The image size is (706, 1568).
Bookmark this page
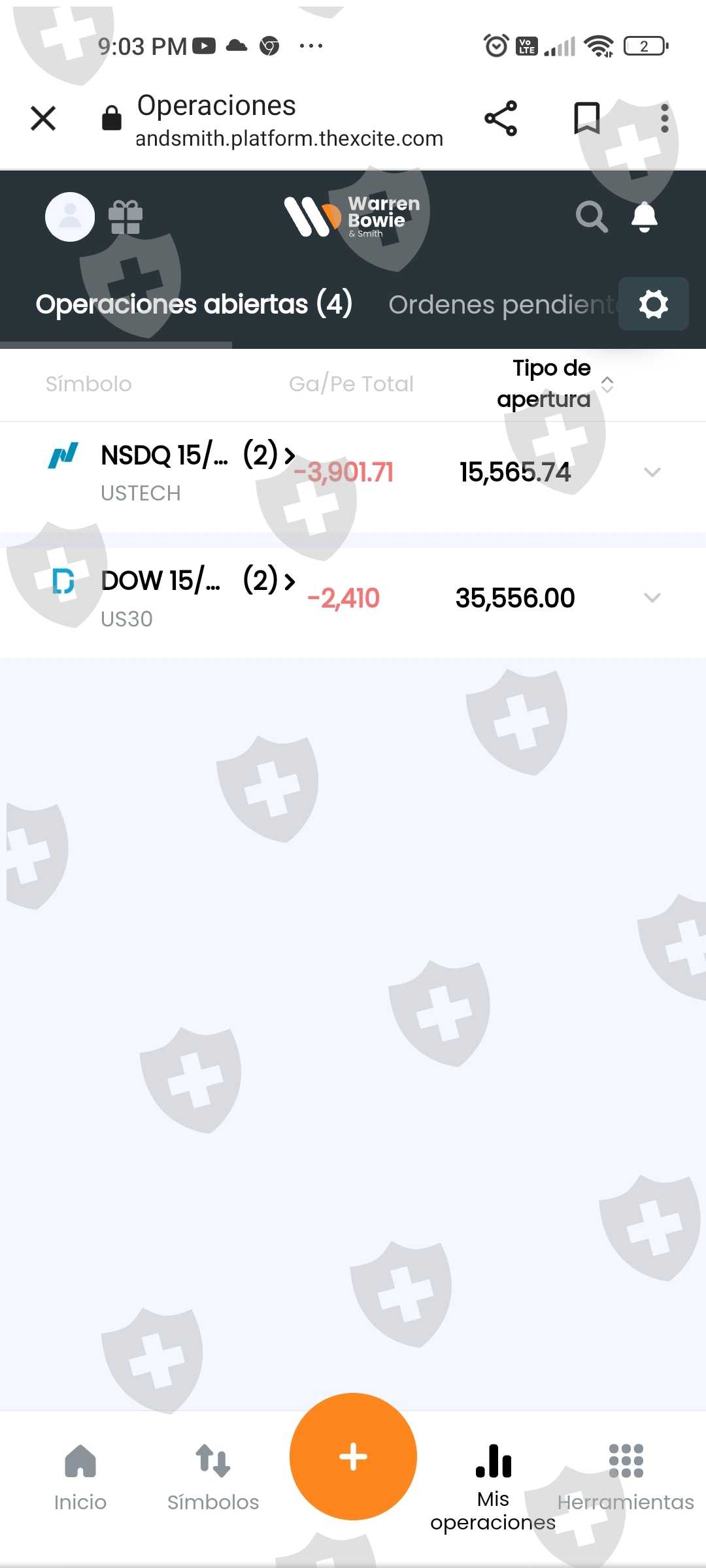[x=586, y=118]
